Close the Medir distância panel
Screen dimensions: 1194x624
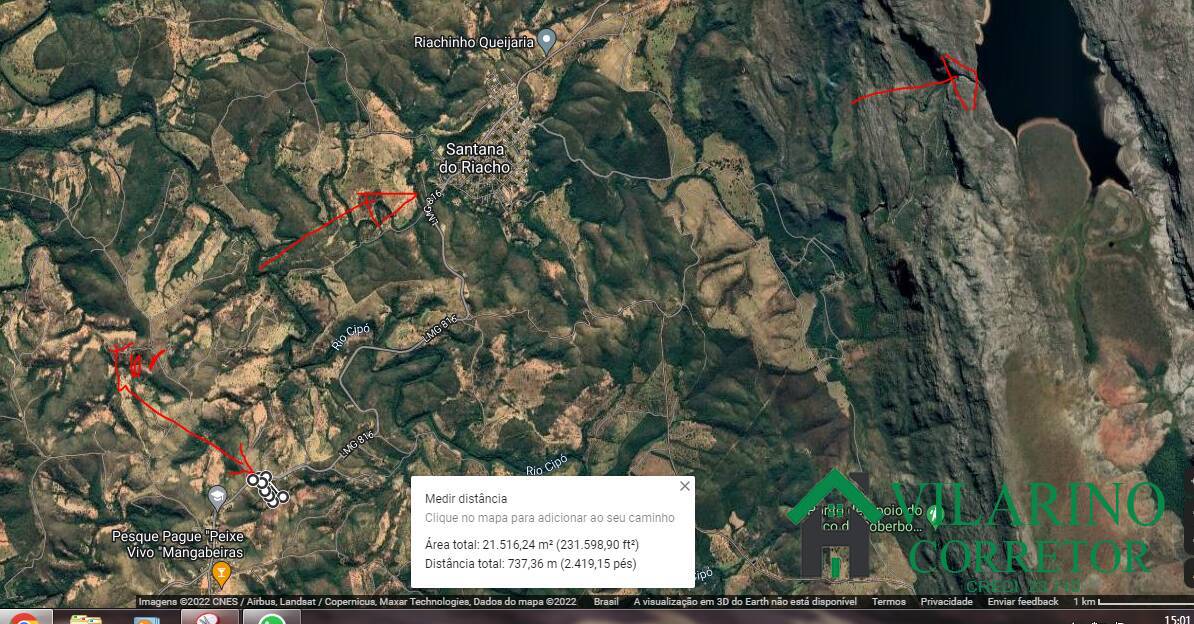[684, 486]
